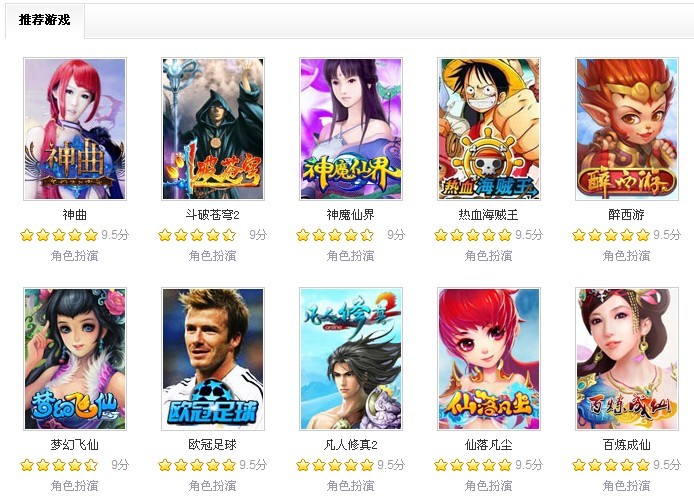Screen dimensions: 694x499
Task: Open the 斗破苍穹2 game tile
Action: click(x=213, y=129)
